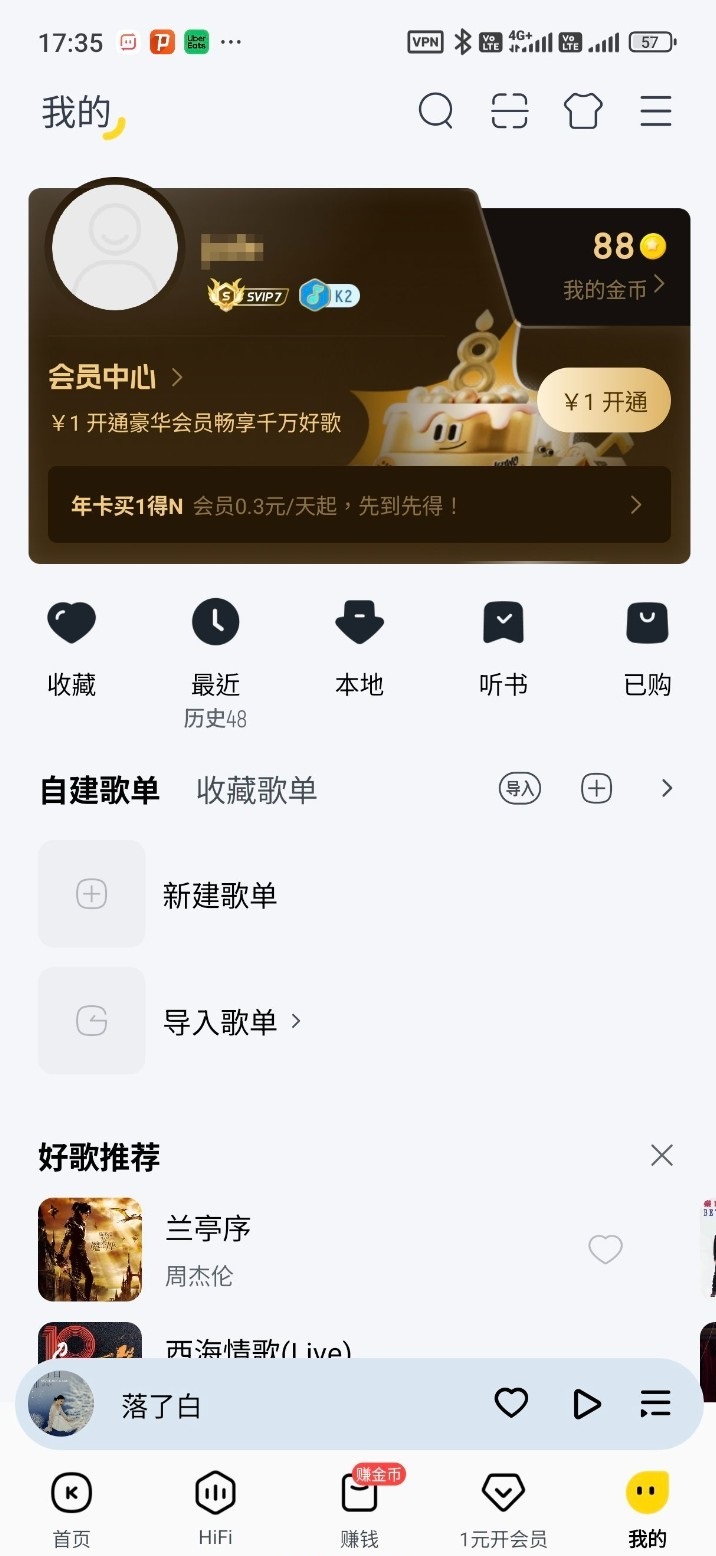
Task: Tap the ¥1 开通 membership button
Action: (604, 402)
